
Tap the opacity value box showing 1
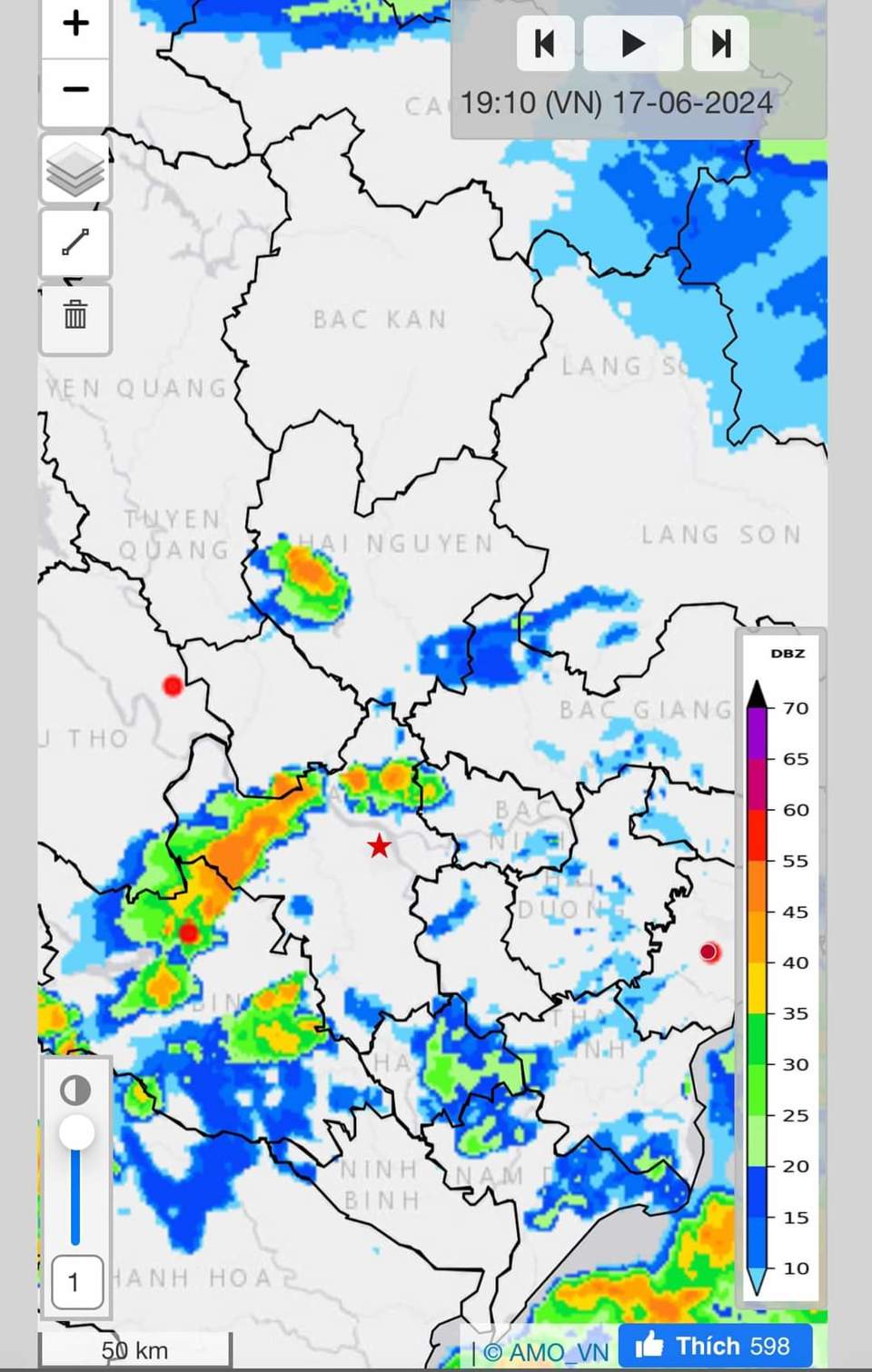coord(76,1282)
